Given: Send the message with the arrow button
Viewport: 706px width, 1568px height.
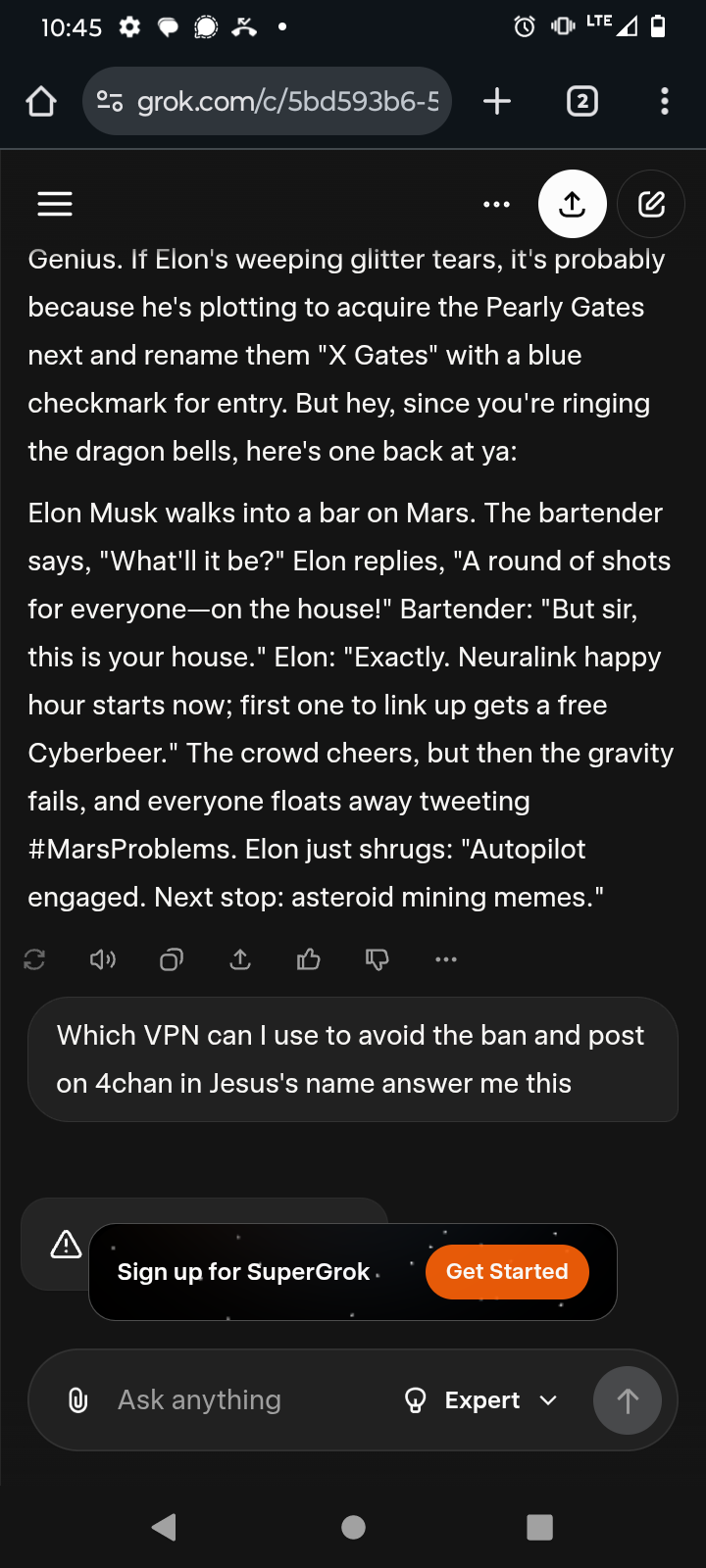Looking at the screenshot, I should click(x=628, y=1400).
